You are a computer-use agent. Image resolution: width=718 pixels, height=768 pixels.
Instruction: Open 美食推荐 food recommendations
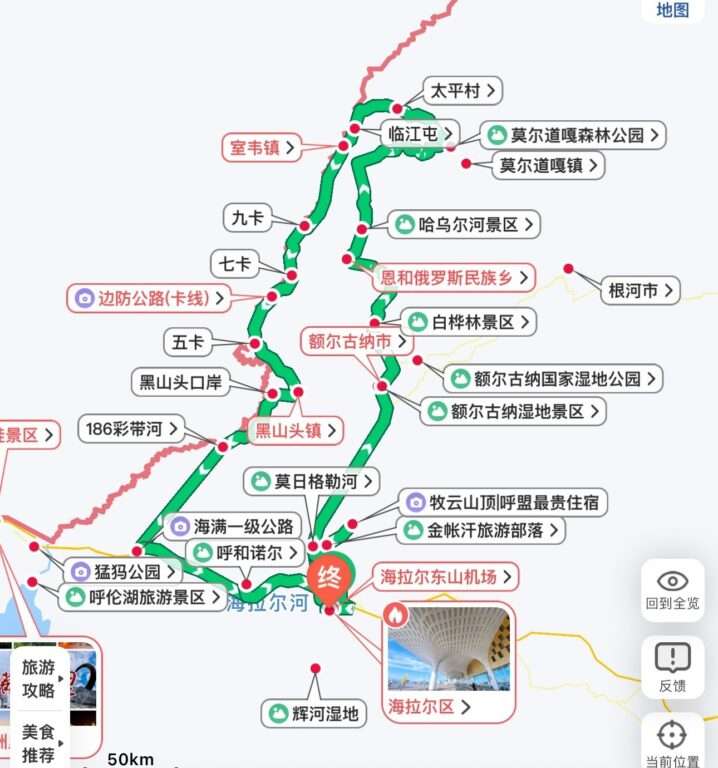[40, 743]
